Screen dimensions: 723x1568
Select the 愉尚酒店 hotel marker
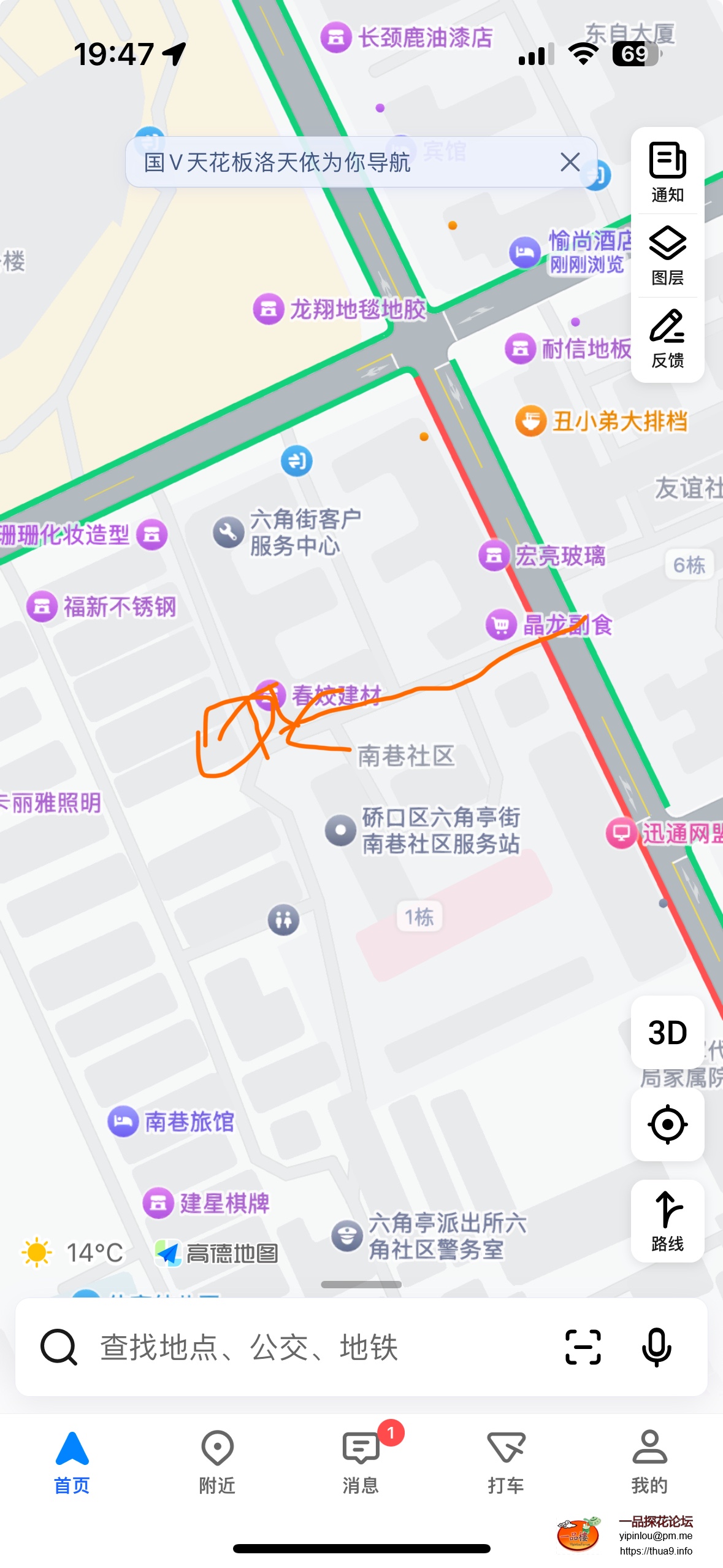pyautogui.click(x=525, y=252)
